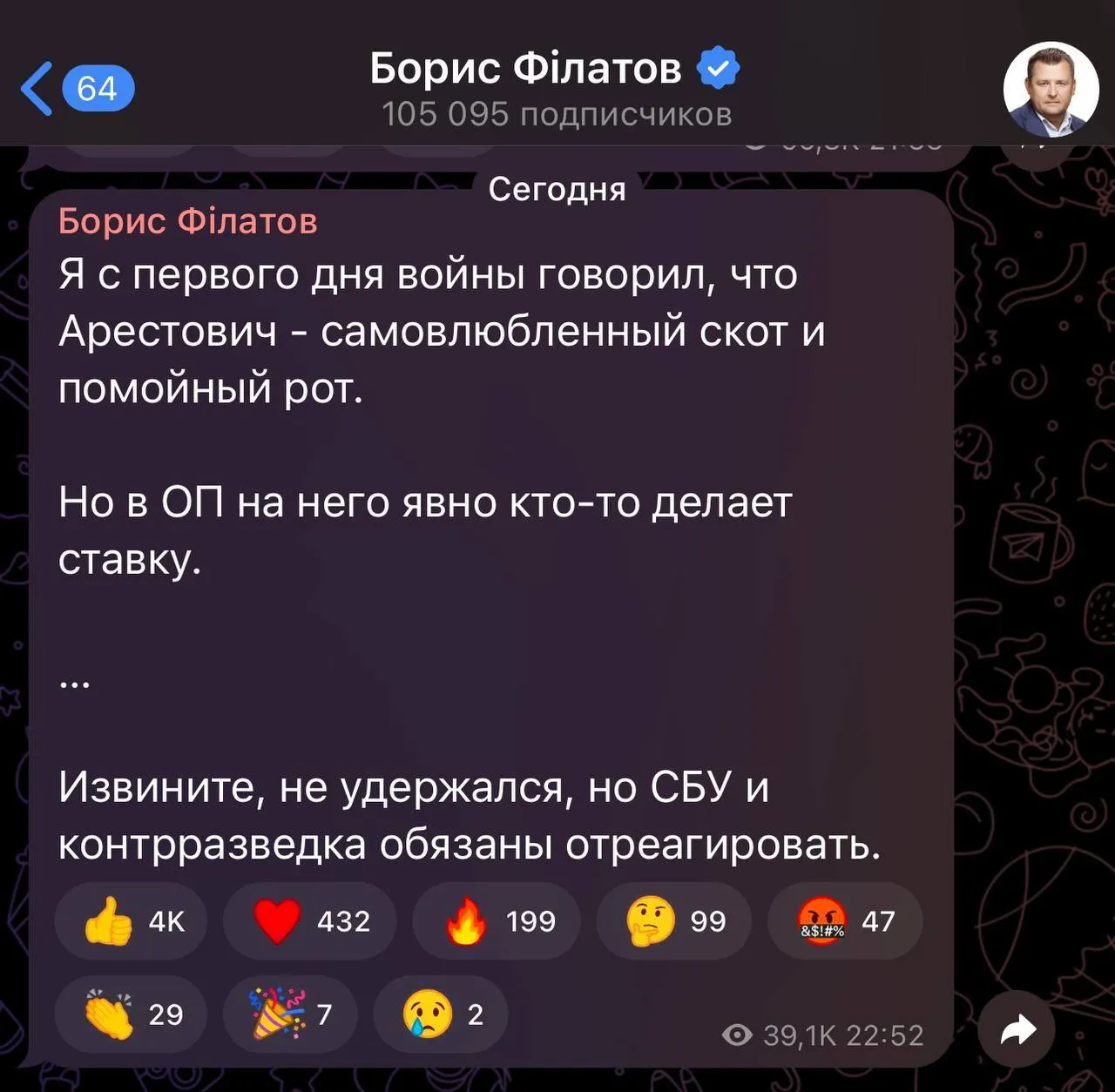Tap the party popper reaction (7)
This screenshot has height=1092, width=1115.
pos(290,1014)
